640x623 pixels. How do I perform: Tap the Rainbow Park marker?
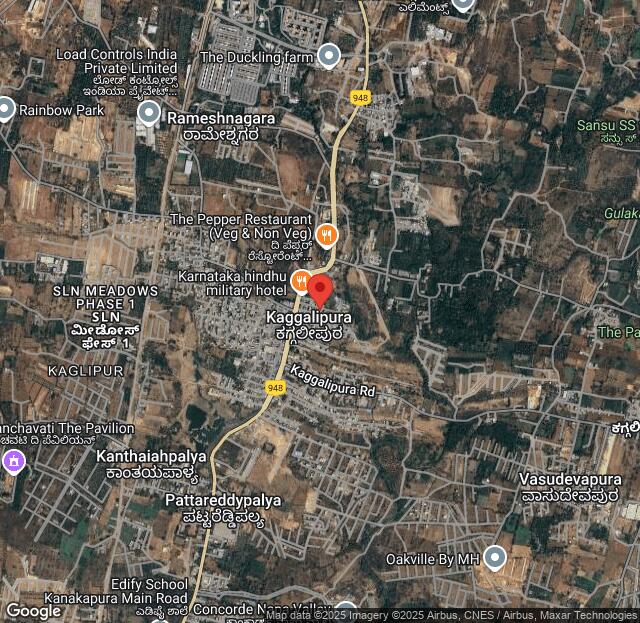[x=6, y=108]
